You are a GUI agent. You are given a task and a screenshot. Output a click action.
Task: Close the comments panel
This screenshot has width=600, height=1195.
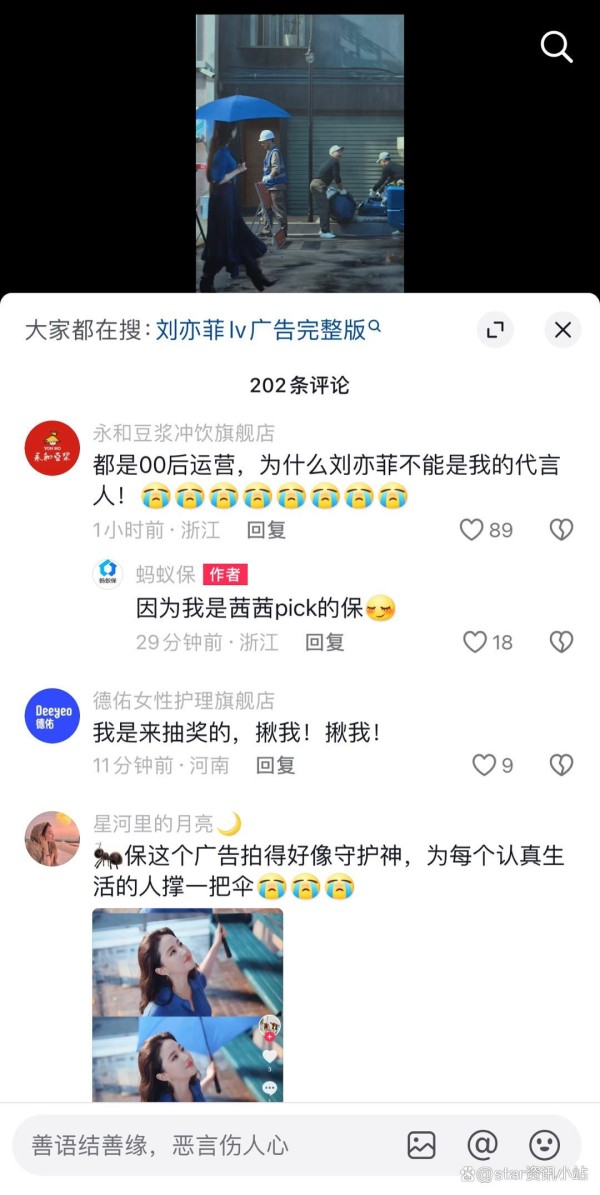pyautogui.click(x=563, y=330)
